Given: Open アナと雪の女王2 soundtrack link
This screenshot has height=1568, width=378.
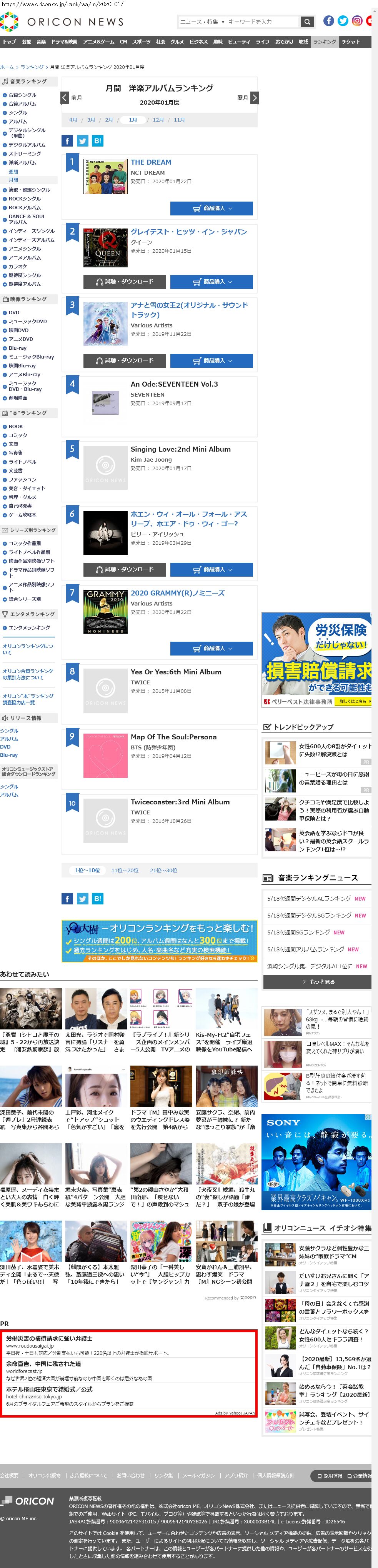Looking at the screenshot, I should (x=189, y=309).
